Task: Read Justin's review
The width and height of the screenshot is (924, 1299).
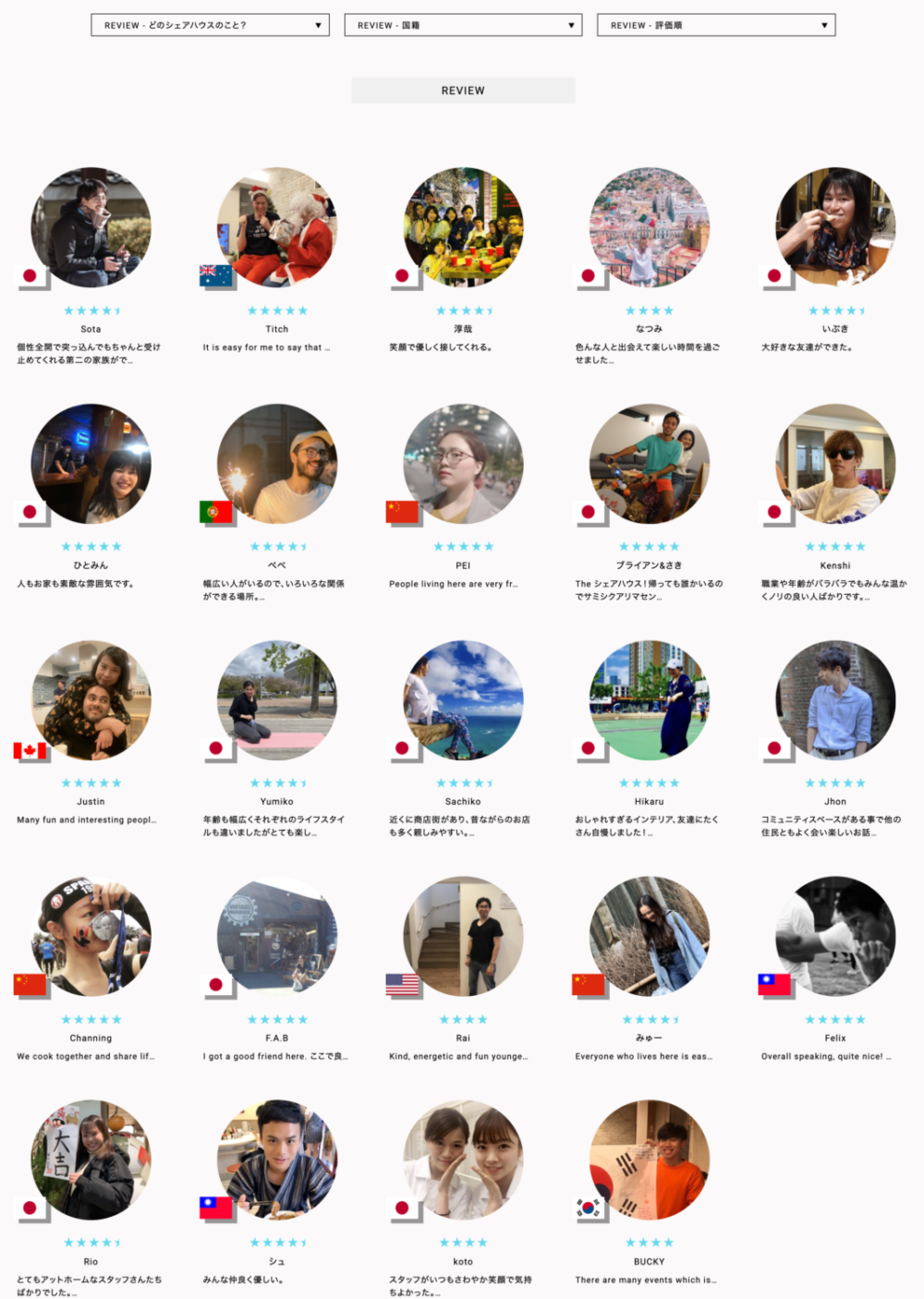Action: pos(91,701)
